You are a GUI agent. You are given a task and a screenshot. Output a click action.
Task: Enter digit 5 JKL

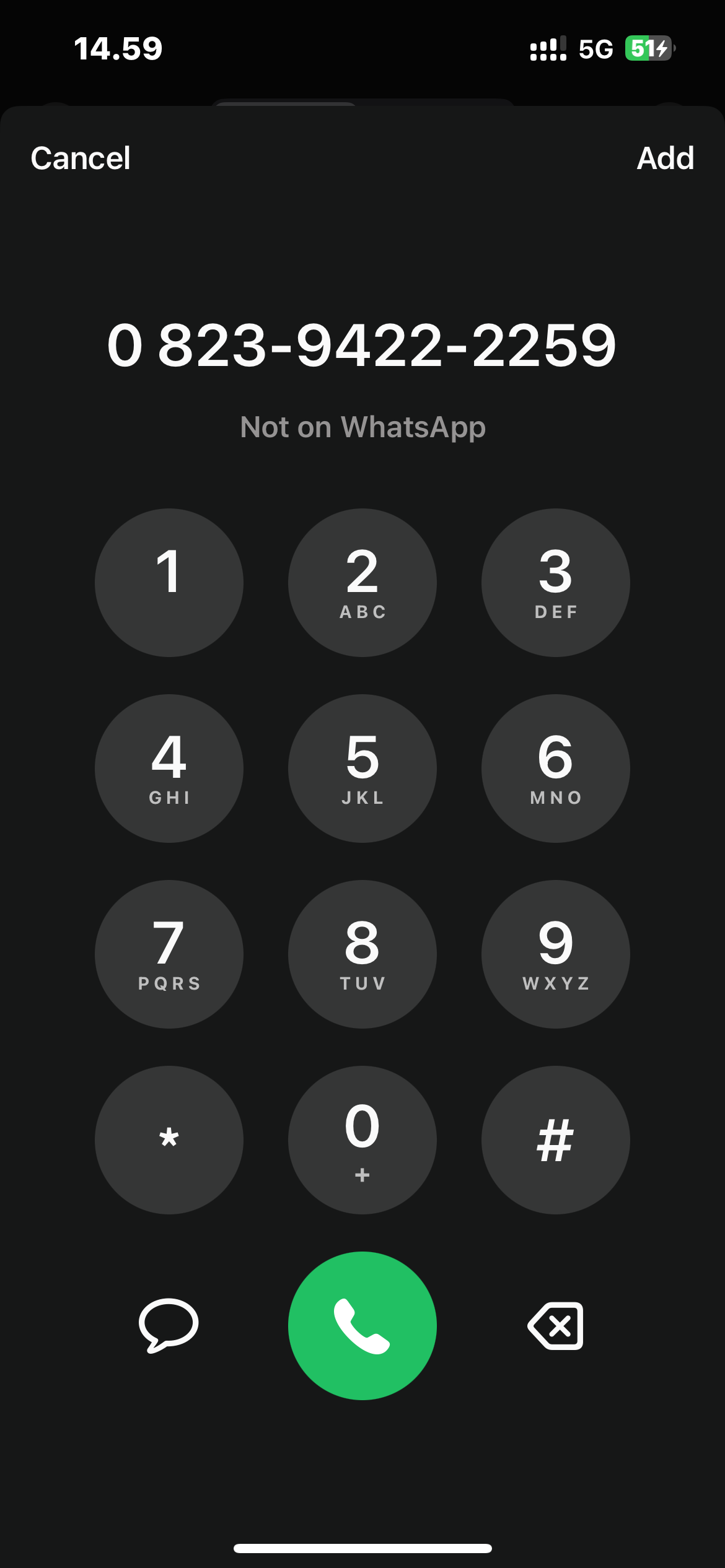[362, 769]
